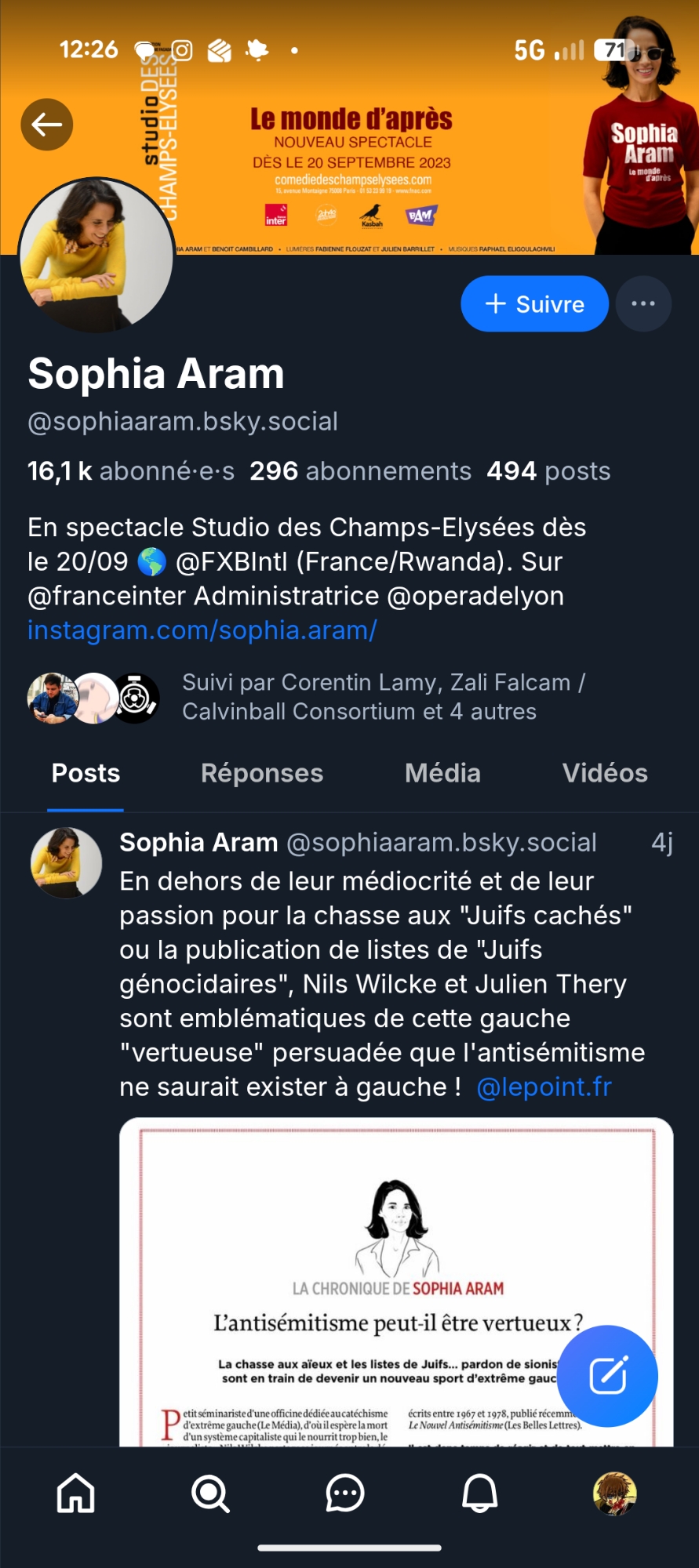Screen dimensions: 699x1568
Task: Switch to the Média tab
Action: pyautogui.click(x=442, y=774)
